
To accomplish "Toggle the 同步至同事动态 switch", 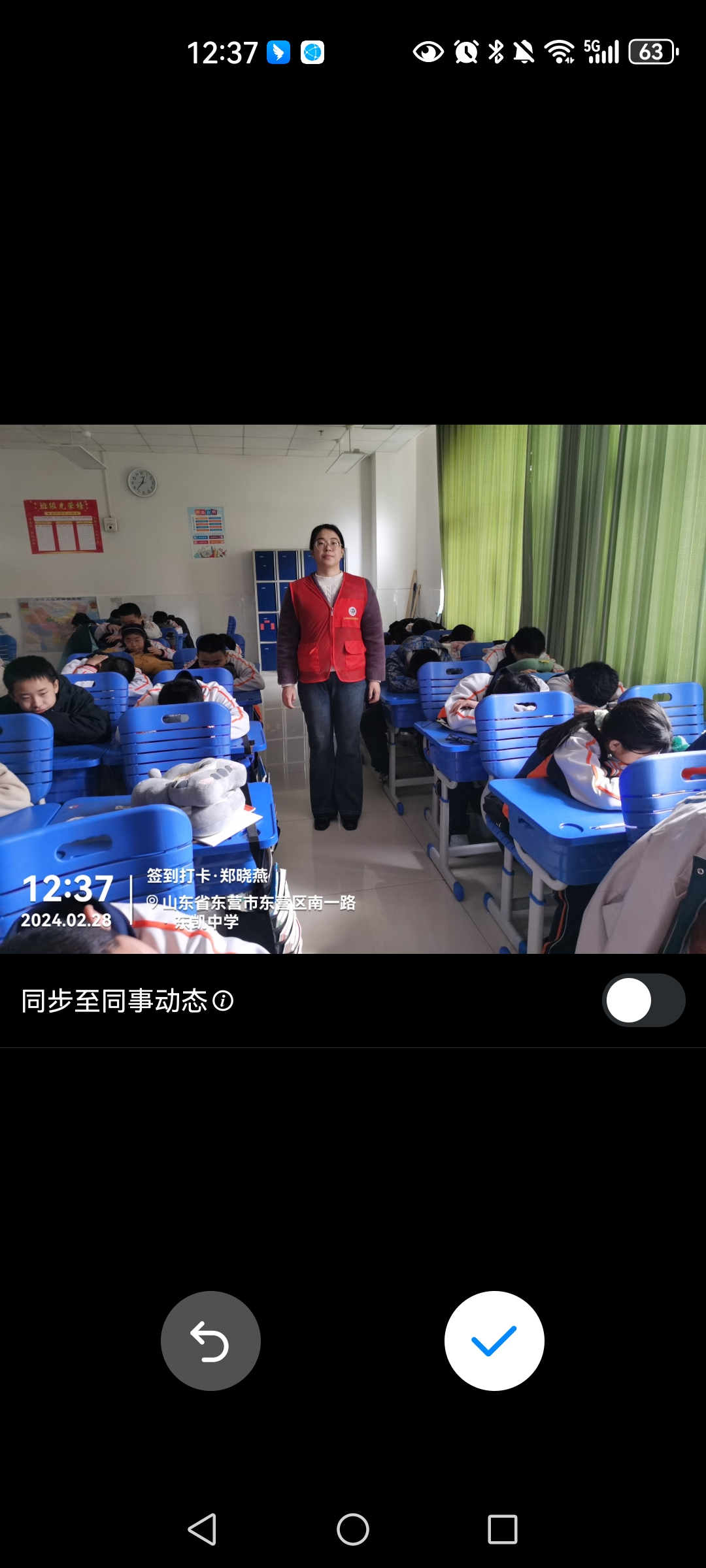I will 643,1000.
